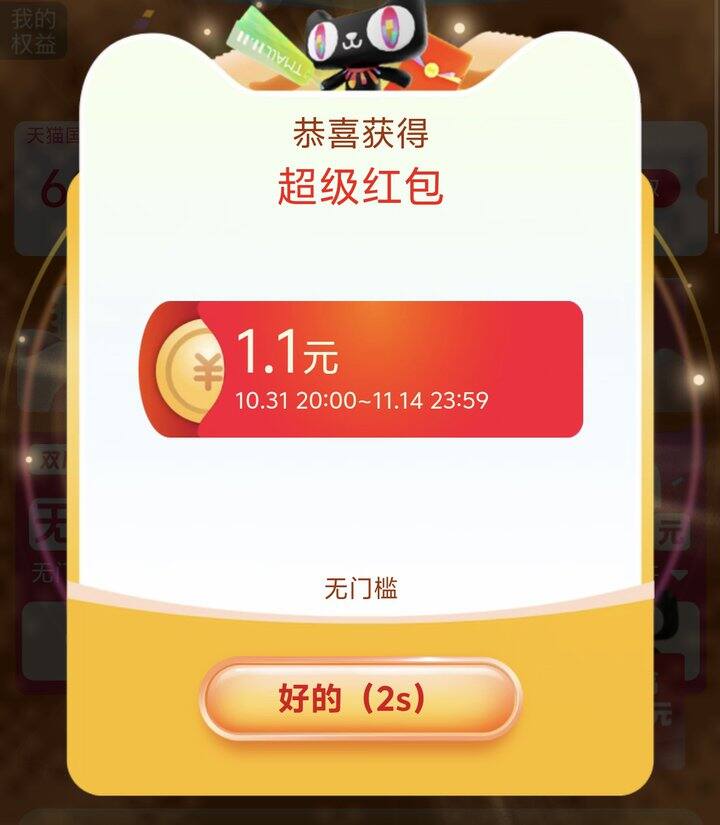Image resolution: width=720 pixels, height=825 pixels.
Task: Click the 超级红包 title text
Action: coord(360,188)
